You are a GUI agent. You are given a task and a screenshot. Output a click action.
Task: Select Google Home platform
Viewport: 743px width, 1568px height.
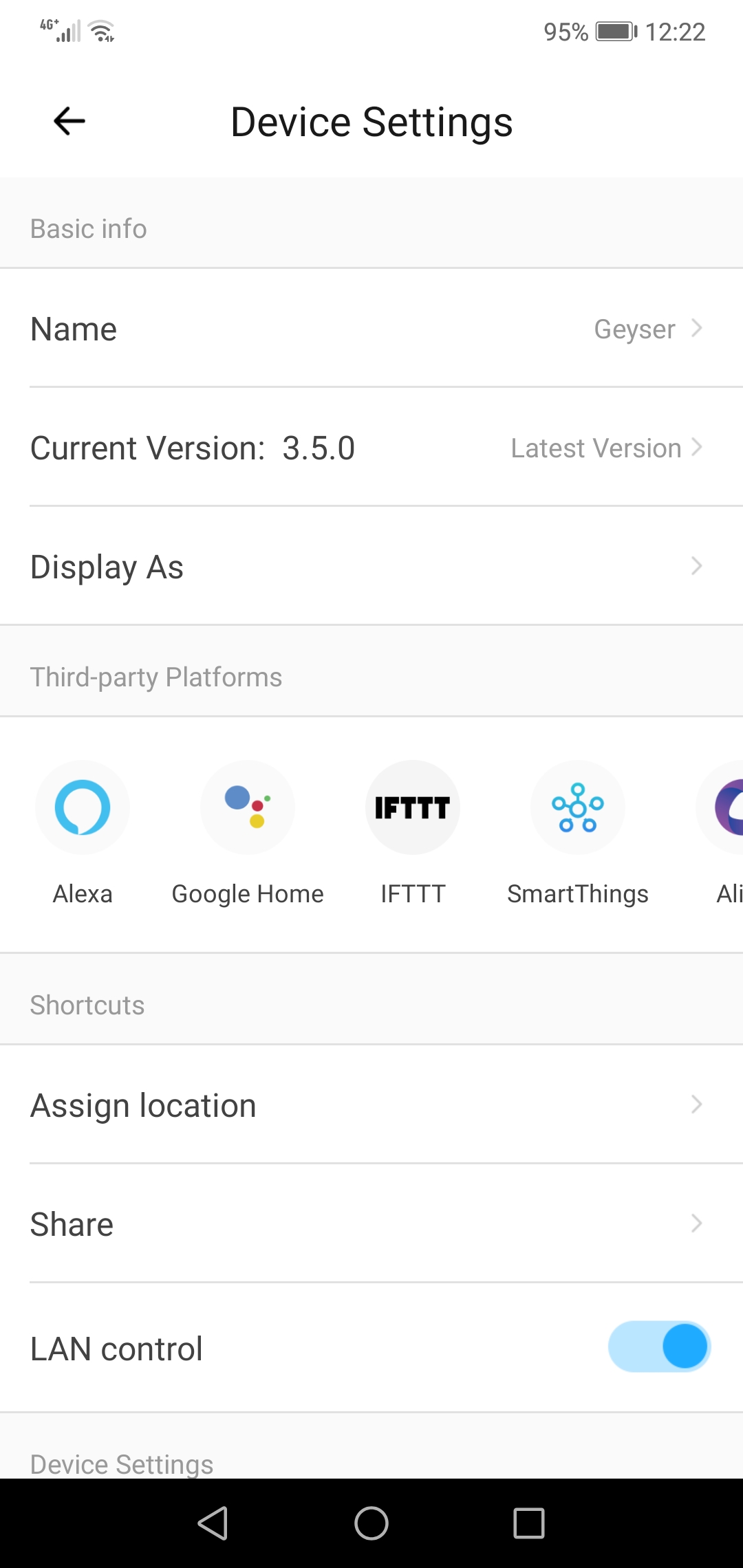click(x=248, y=808)
